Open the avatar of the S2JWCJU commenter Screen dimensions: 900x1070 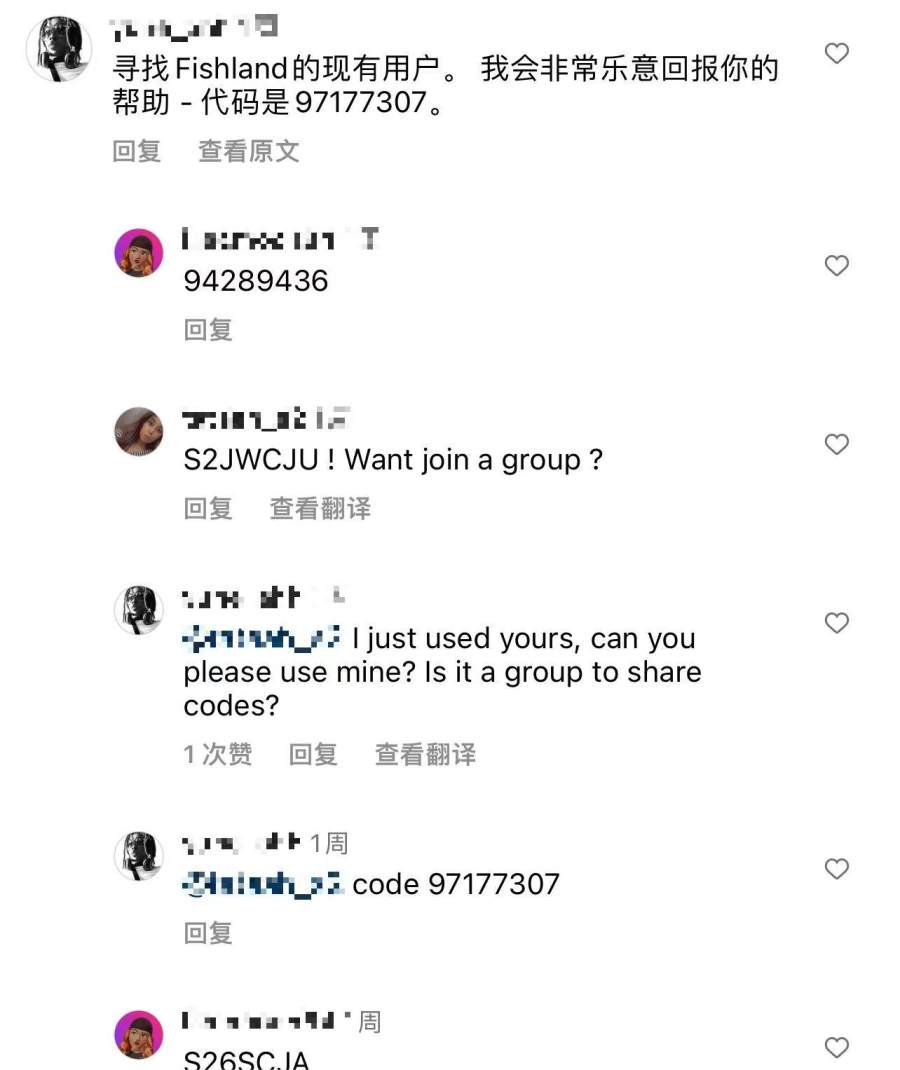139,432
